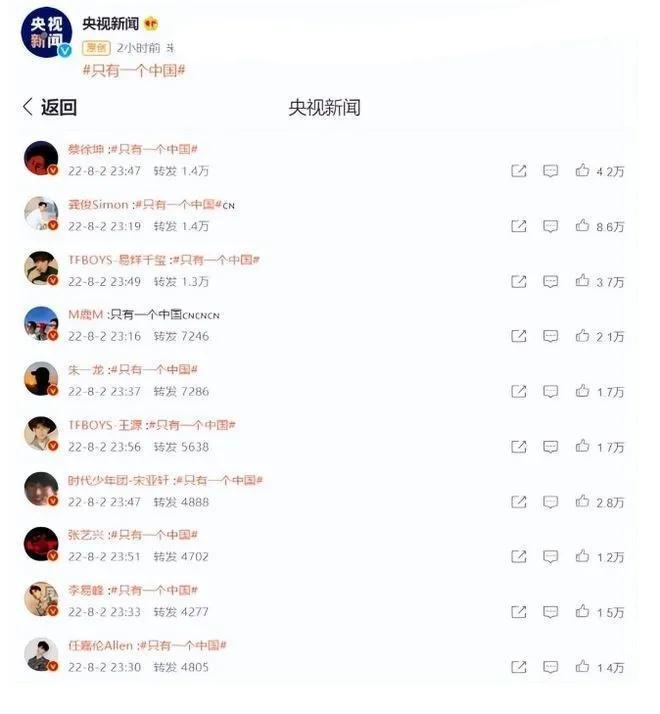Forward 龚俊Simon's repost
The width and height of the screenshot is (660, 714).
519,226
